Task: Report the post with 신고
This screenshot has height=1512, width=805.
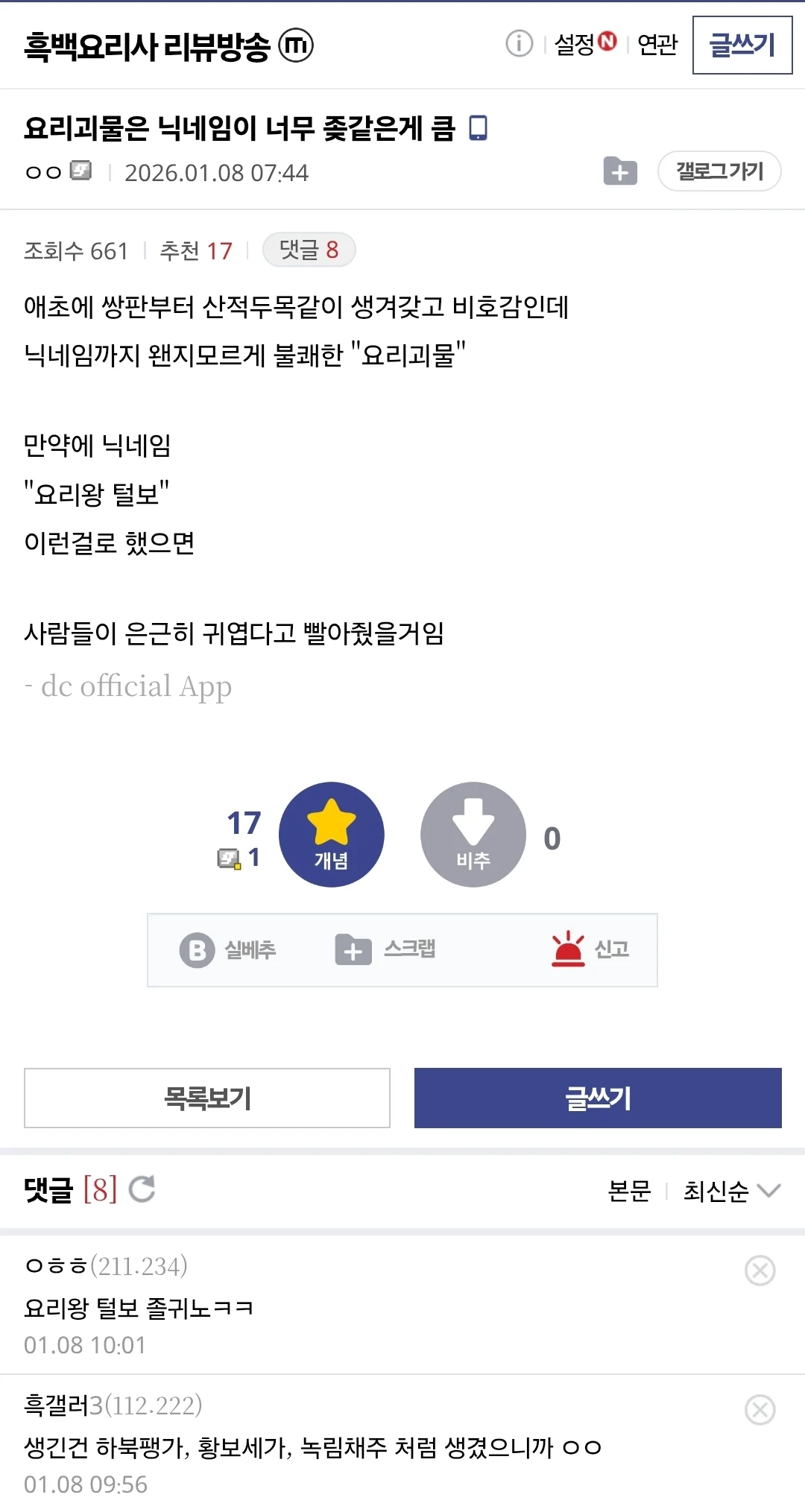Action: (x=590, y=949)
